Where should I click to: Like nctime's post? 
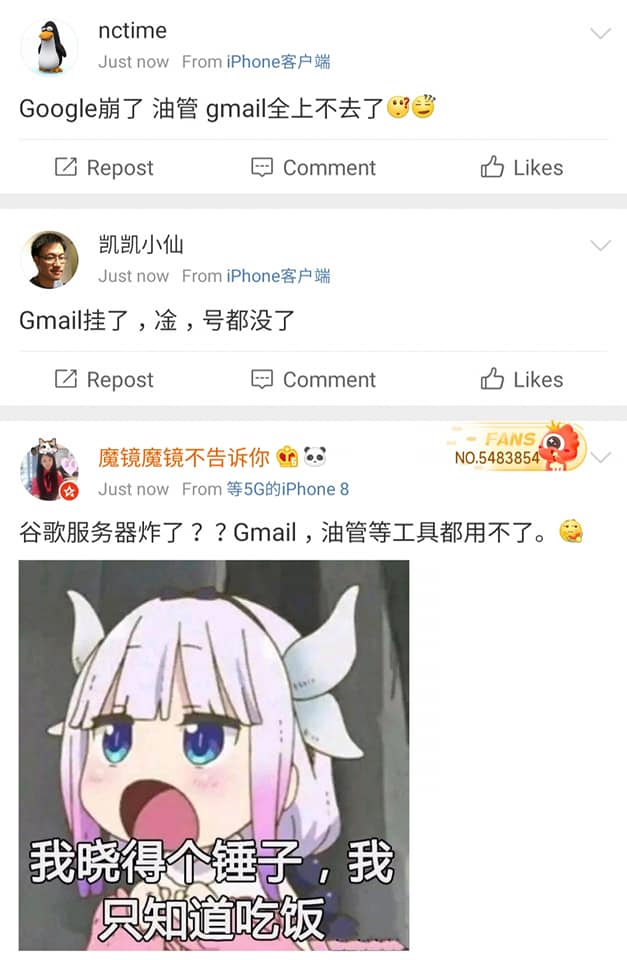[x=521, y=168]
